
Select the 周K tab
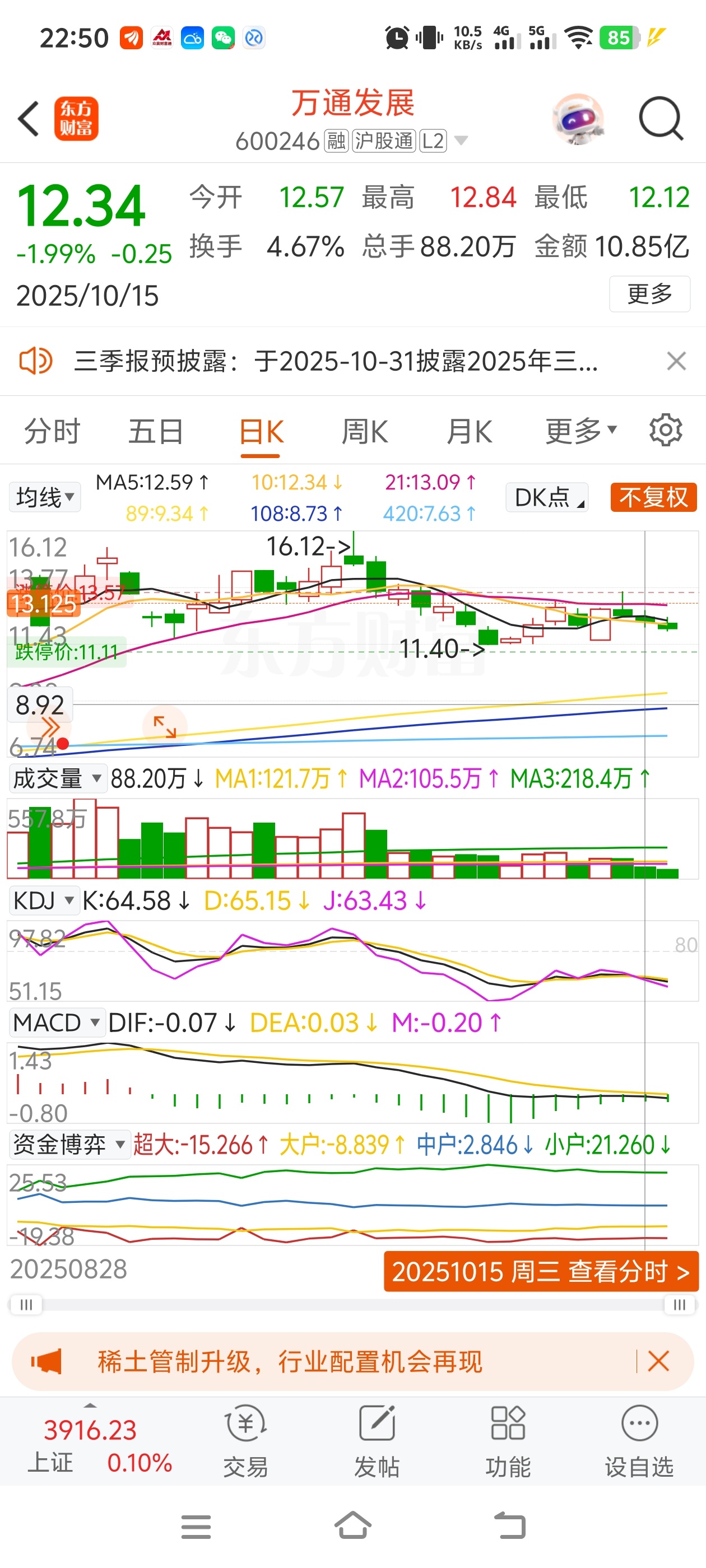(364, 432)
